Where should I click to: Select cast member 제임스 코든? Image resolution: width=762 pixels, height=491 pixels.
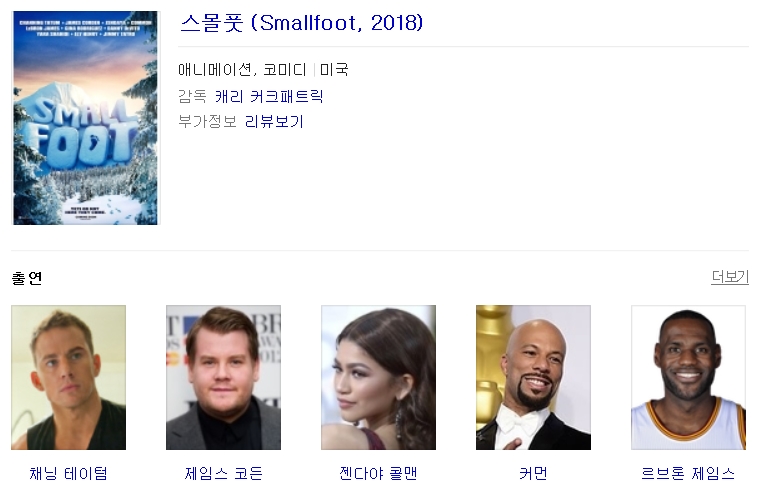223,473
